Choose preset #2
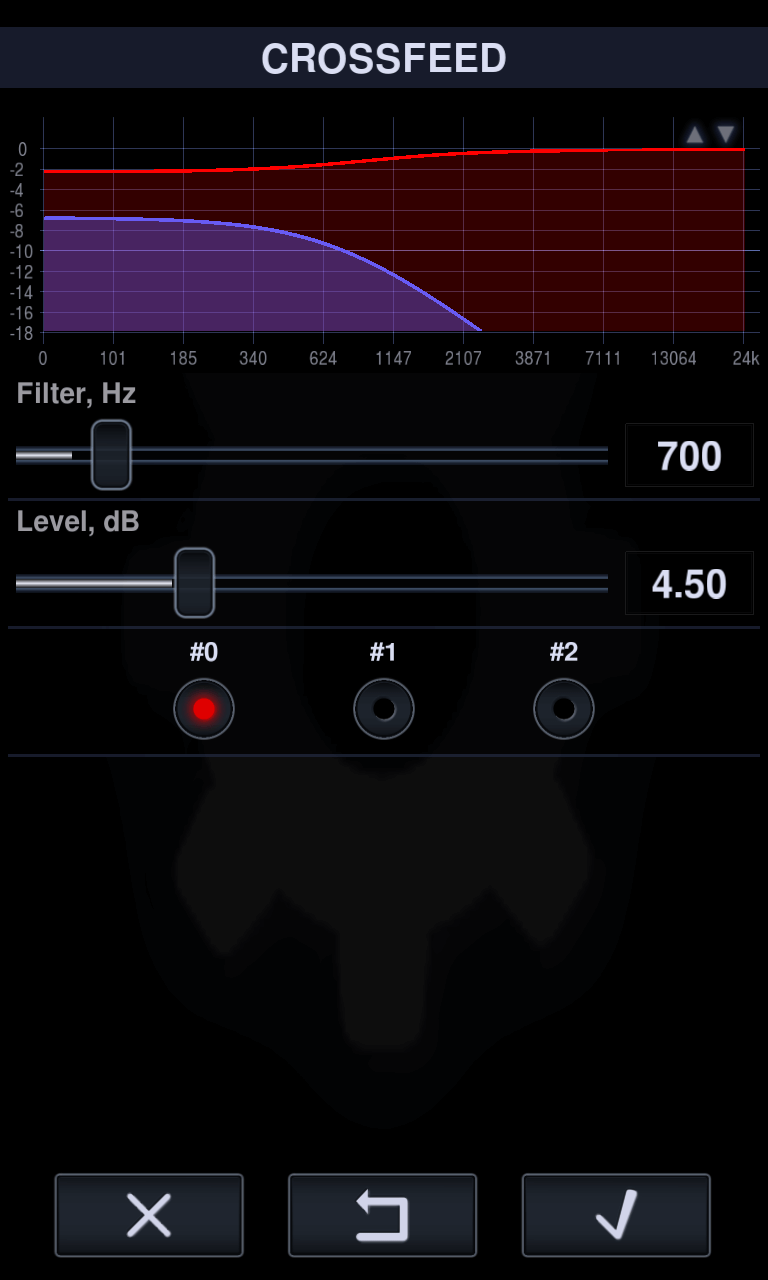This screenshot has width=768, height=1280. click(x=564, y=708)
